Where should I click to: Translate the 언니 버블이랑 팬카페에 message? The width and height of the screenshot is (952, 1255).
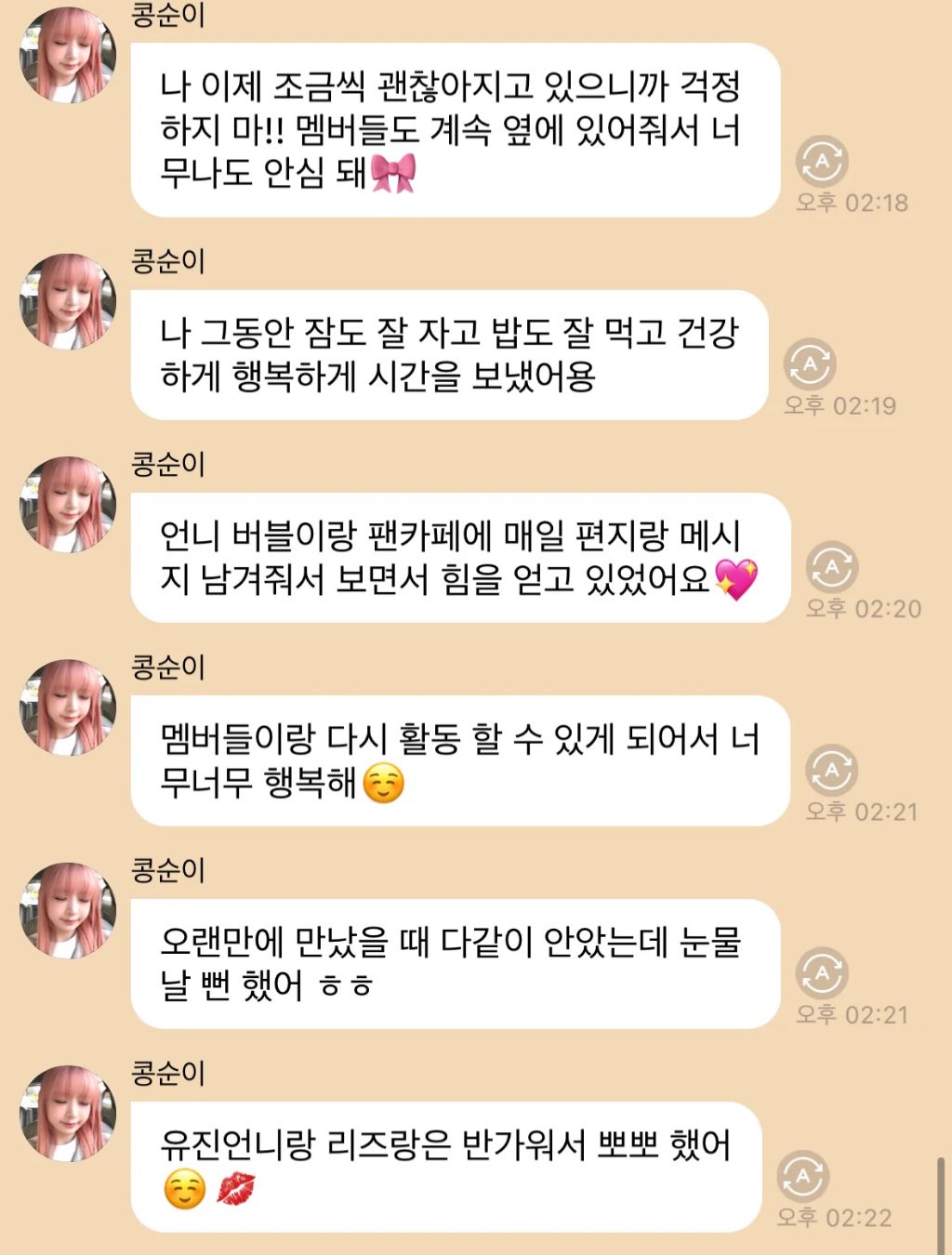coord(831,567)
